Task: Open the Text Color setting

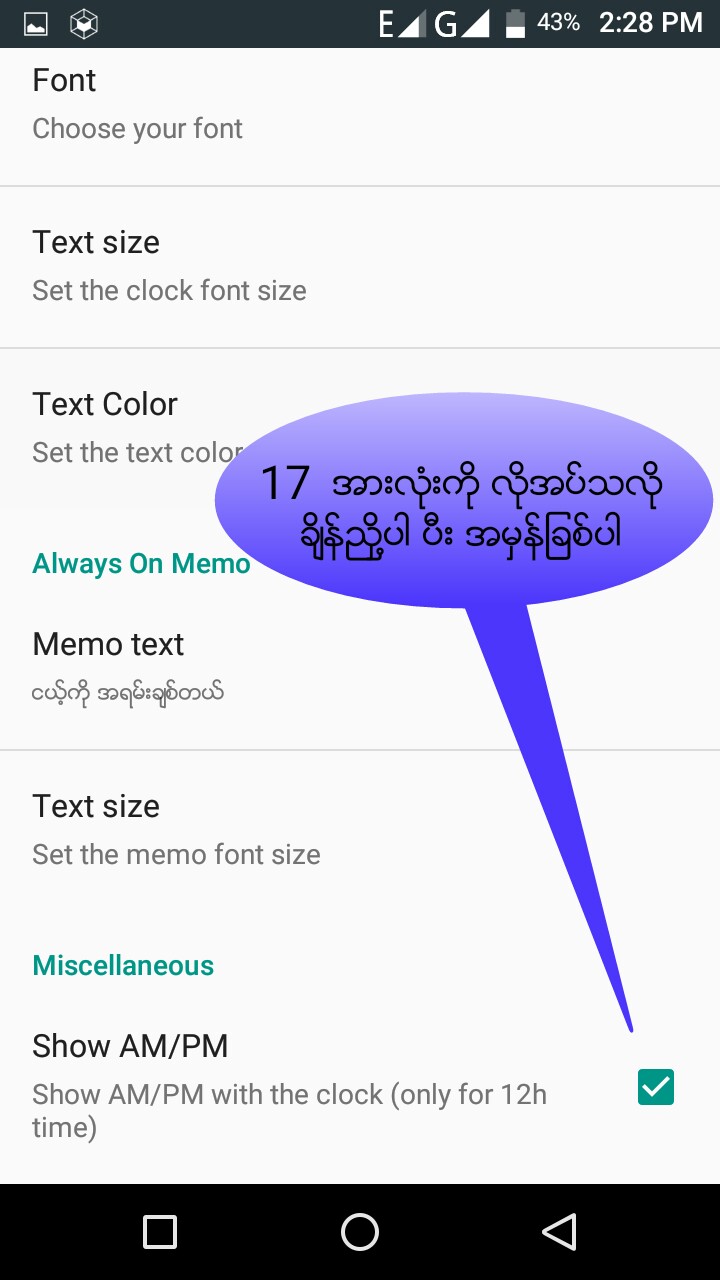Action: point(360,428)
